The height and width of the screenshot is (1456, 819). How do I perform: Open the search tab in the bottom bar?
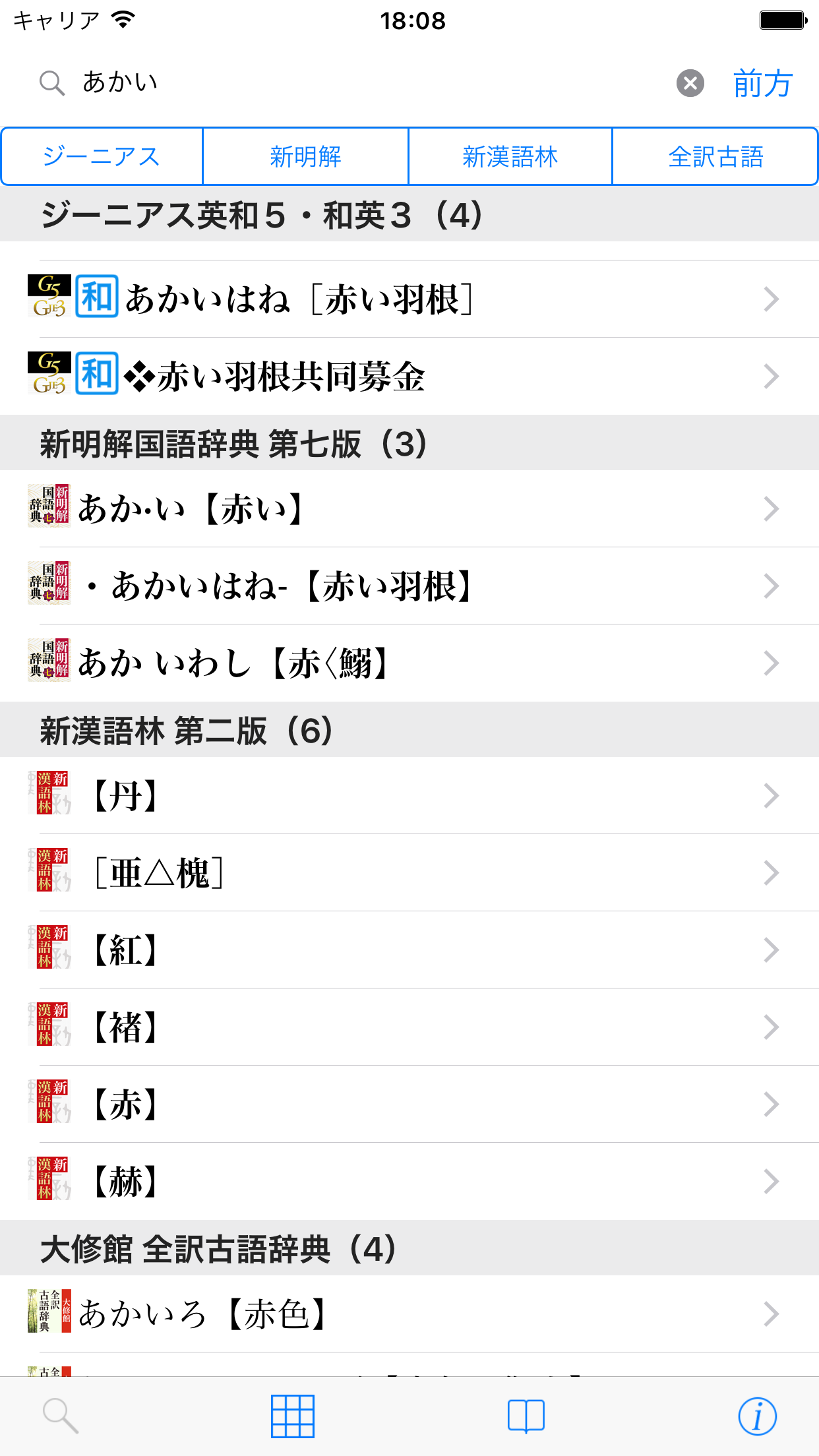point(61,1416)
